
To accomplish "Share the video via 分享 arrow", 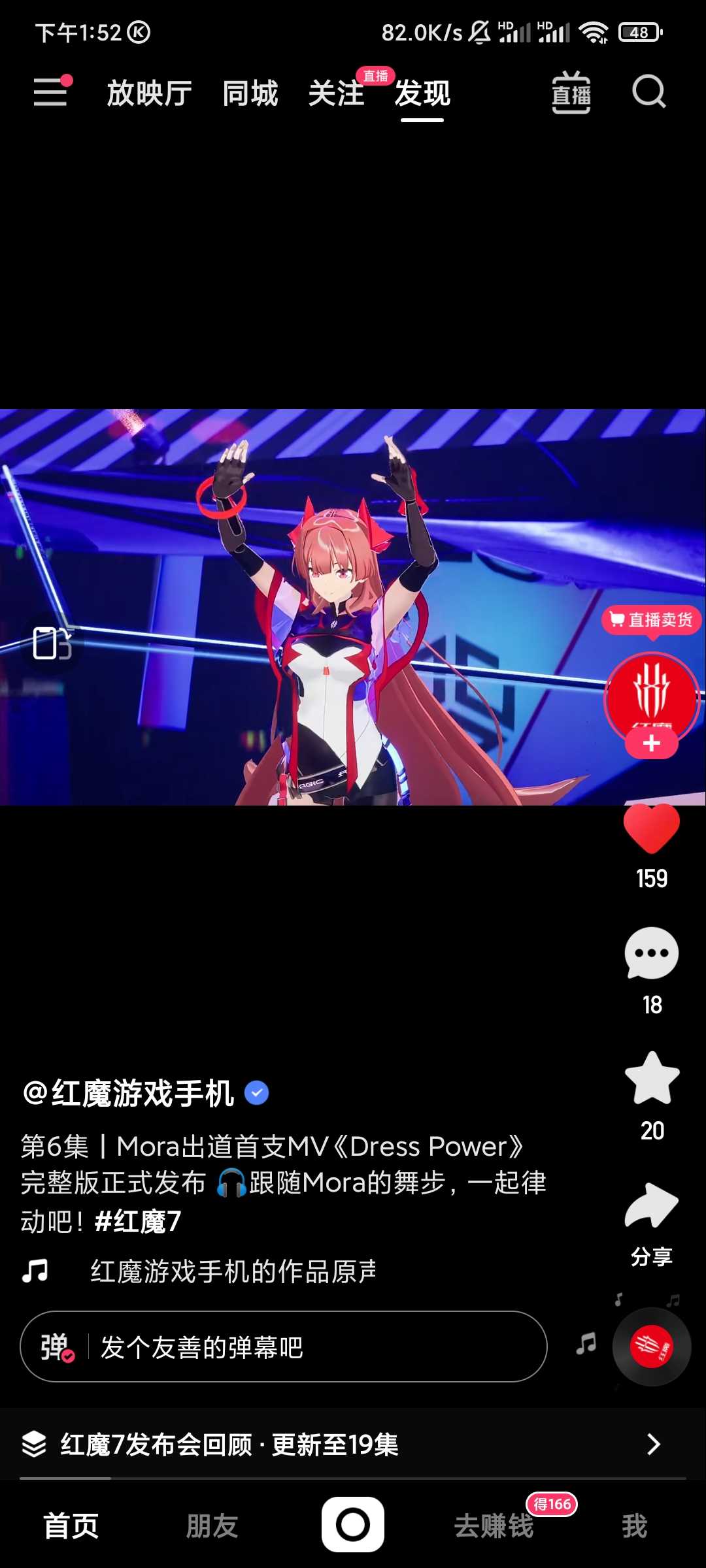I will tap(652, 1205).
